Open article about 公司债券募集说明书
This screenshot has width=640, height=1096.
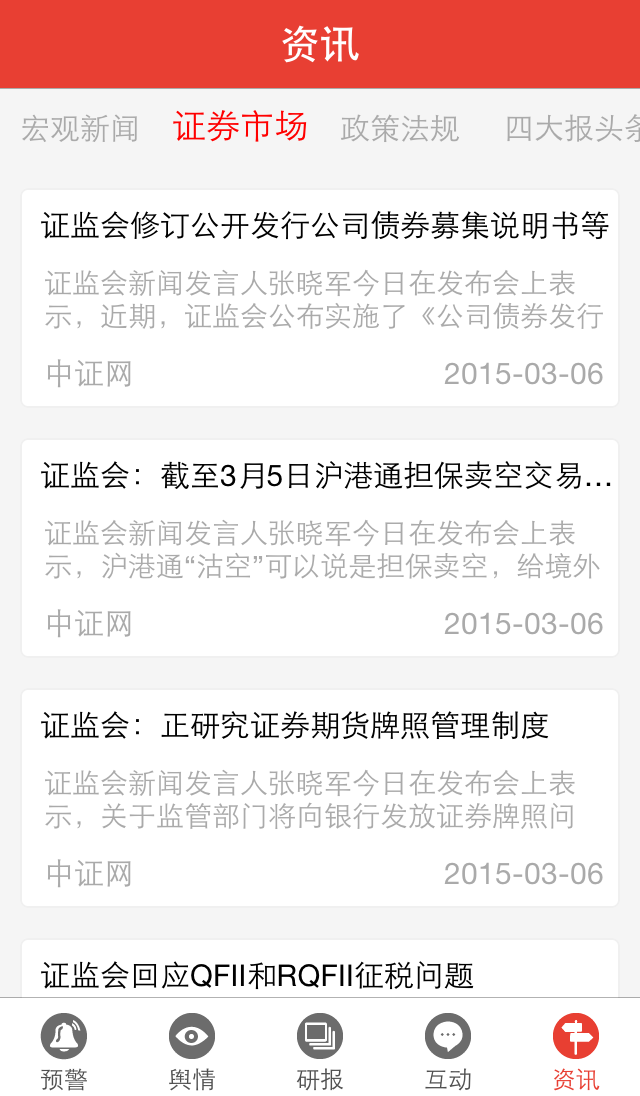pos(320,298)
